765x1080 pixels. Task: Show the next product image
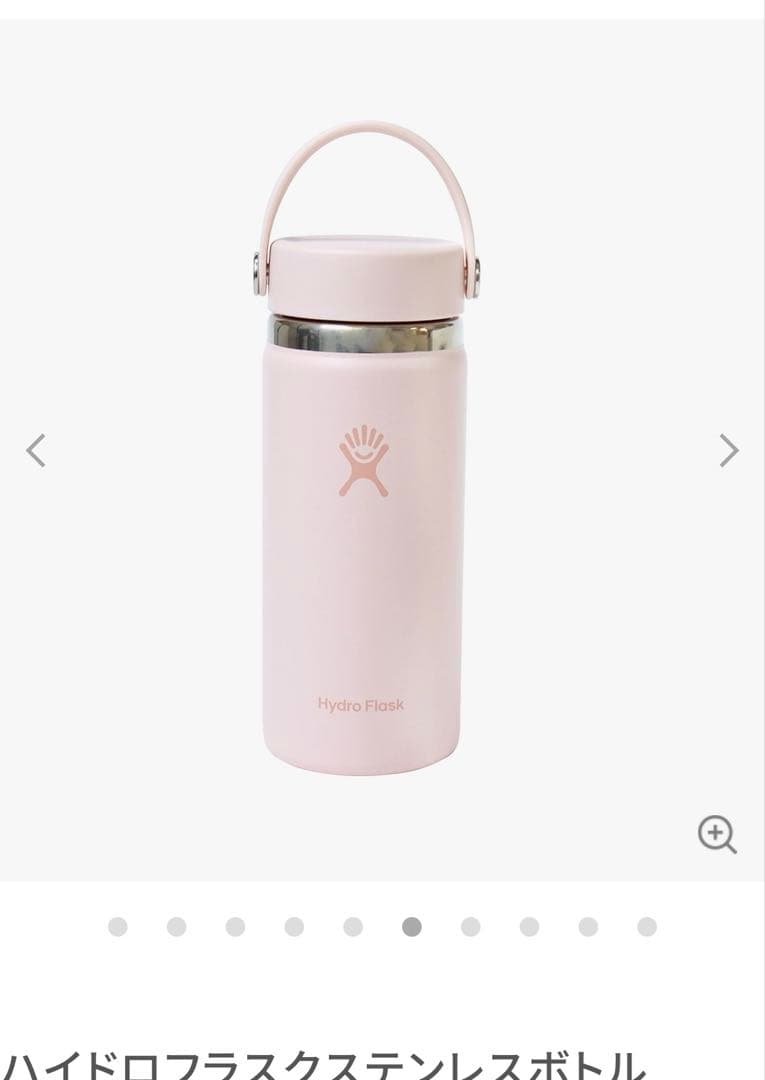coord(729,450)
